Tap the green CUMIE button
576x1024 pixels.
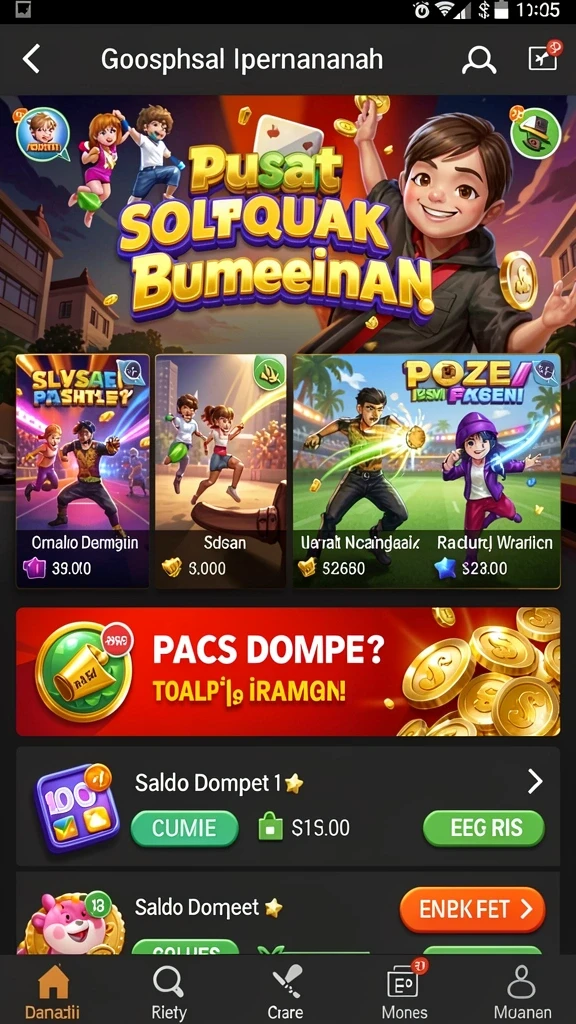(x=184, y=828)
